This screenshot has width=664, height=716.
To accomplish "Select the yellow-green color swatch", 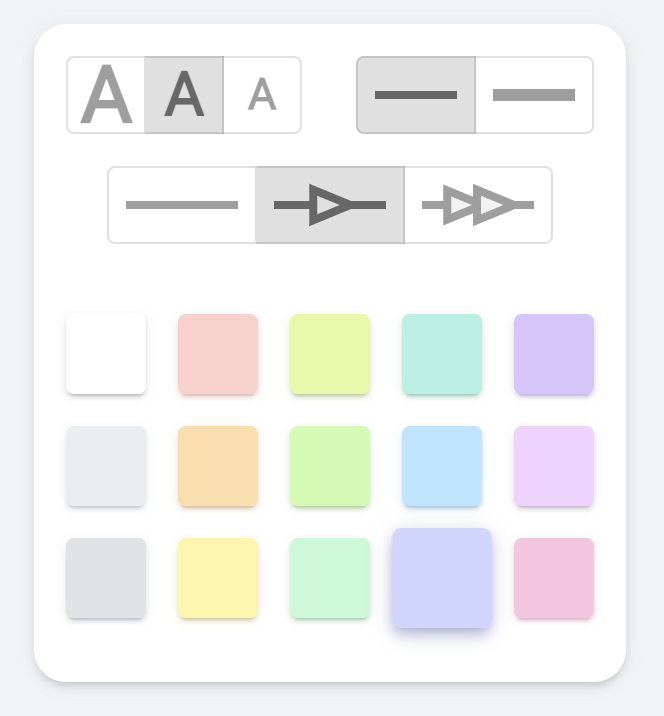I will click(x=330, y=354).
